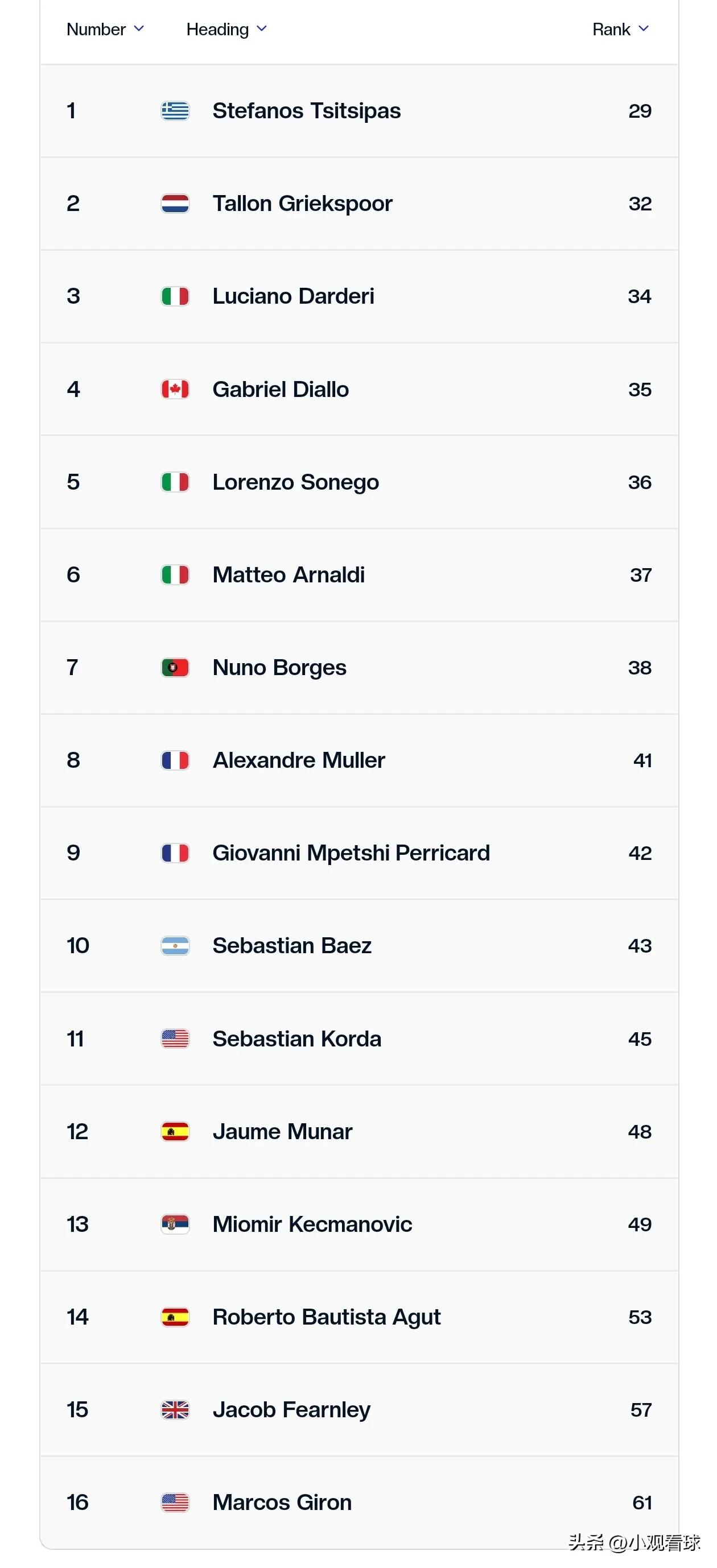
Task: Sort the list by the Rank column
Action: [621, 29]
